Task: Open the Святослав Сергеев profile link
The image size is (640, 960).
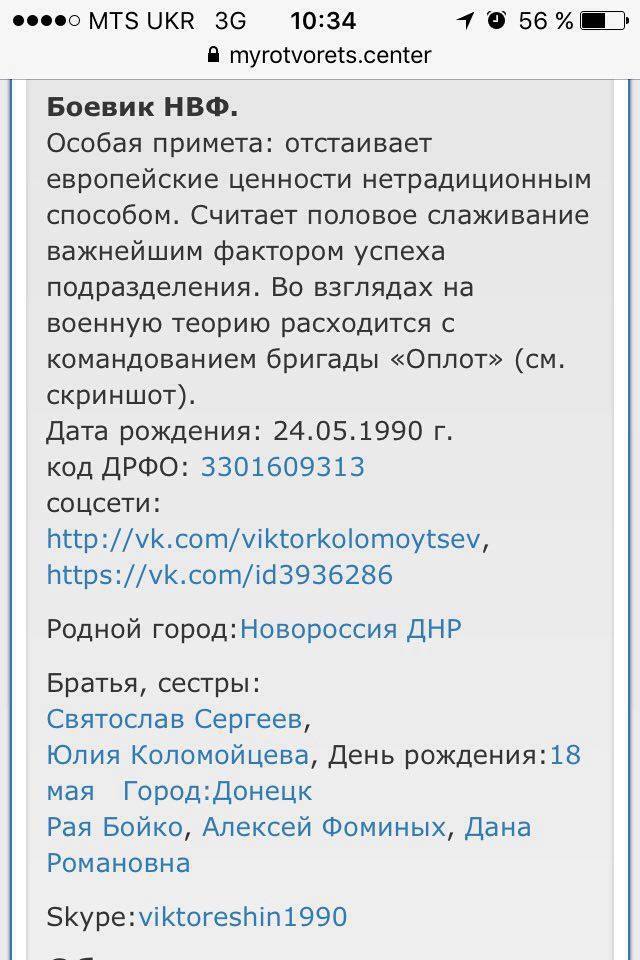Action: (x=175, y=719)
